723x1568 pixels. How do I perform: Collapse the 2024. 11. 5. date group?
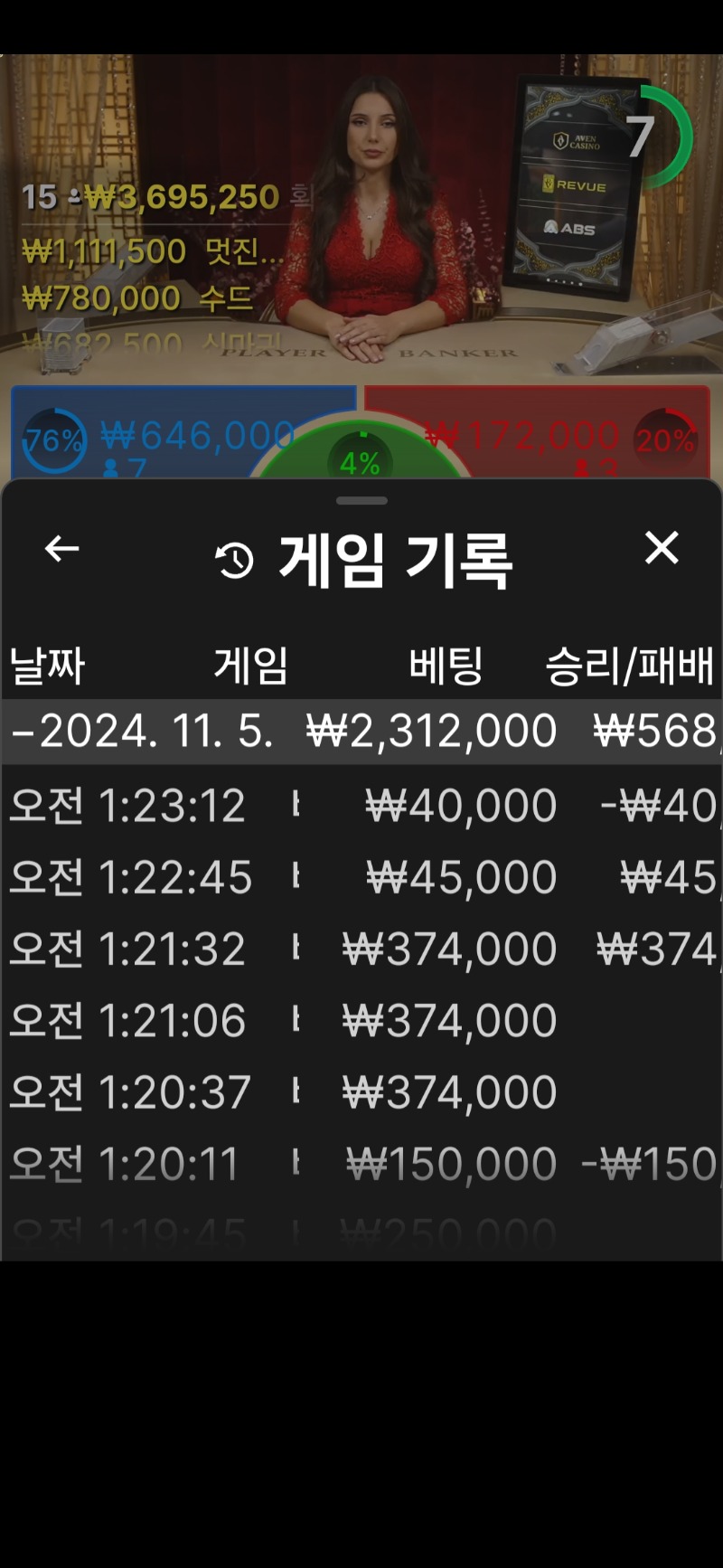click(361, 732)
